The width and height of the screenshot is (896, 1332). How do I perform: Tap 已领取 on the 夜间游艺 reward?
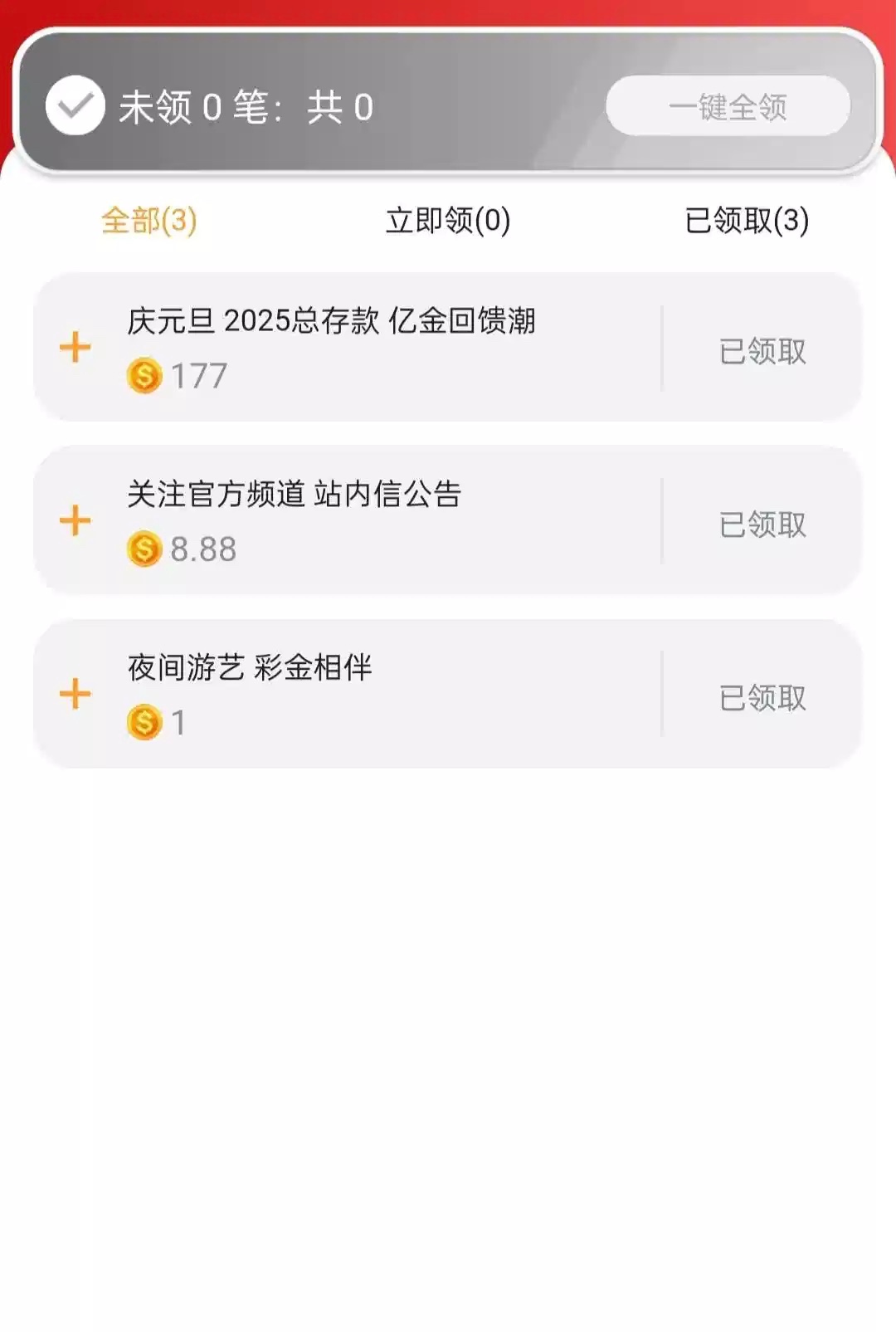point(762,698)
